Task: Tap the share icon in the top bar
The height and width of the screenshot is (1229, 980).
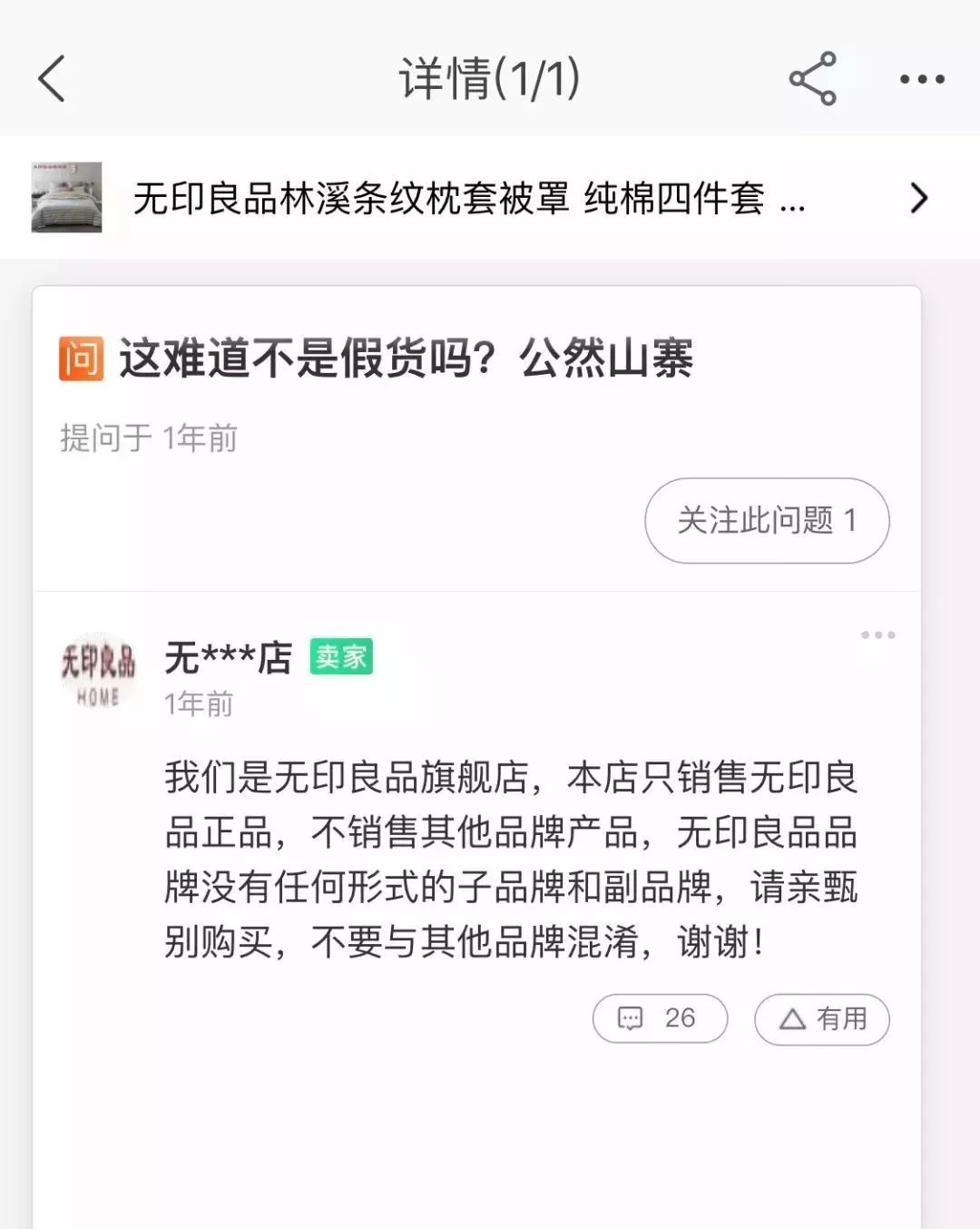Action: click(x=812, y=80)
